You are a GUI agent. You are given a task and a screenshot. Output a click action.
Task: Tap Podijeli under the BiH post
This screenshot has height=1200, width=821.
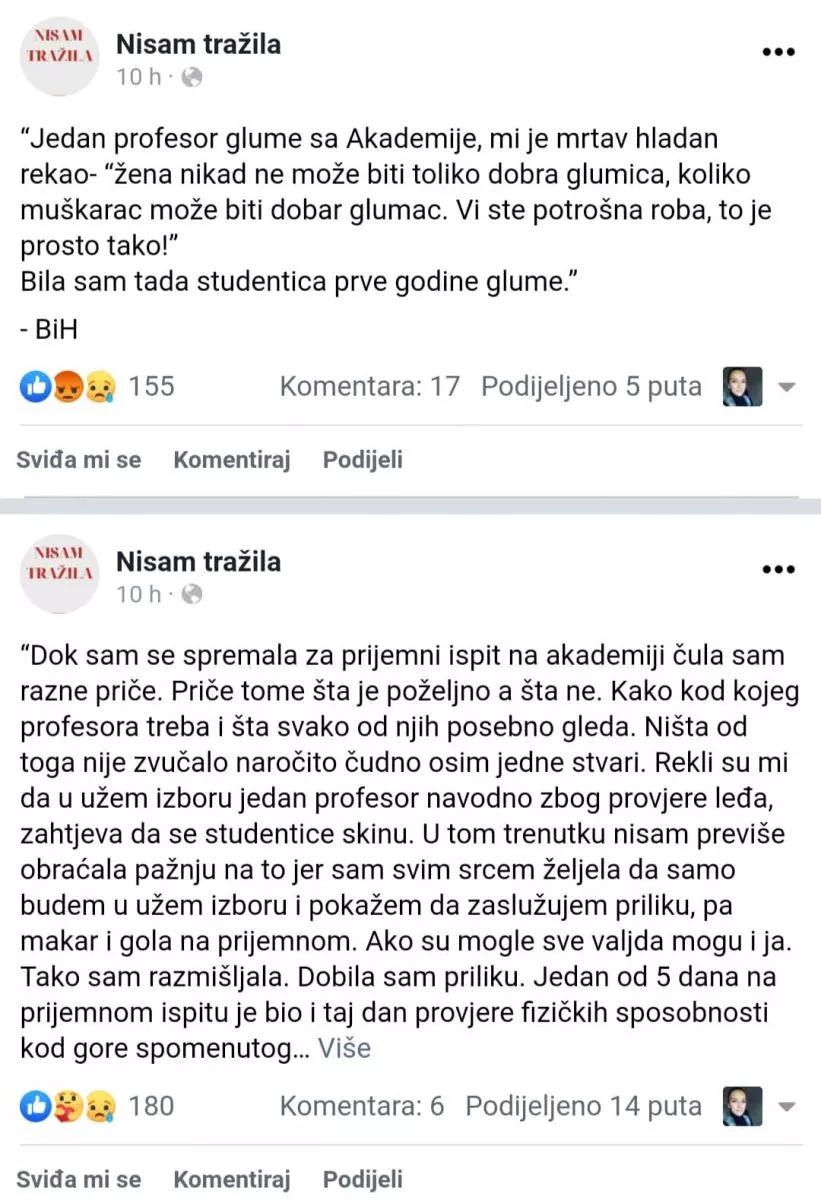[x=362, y=460]
